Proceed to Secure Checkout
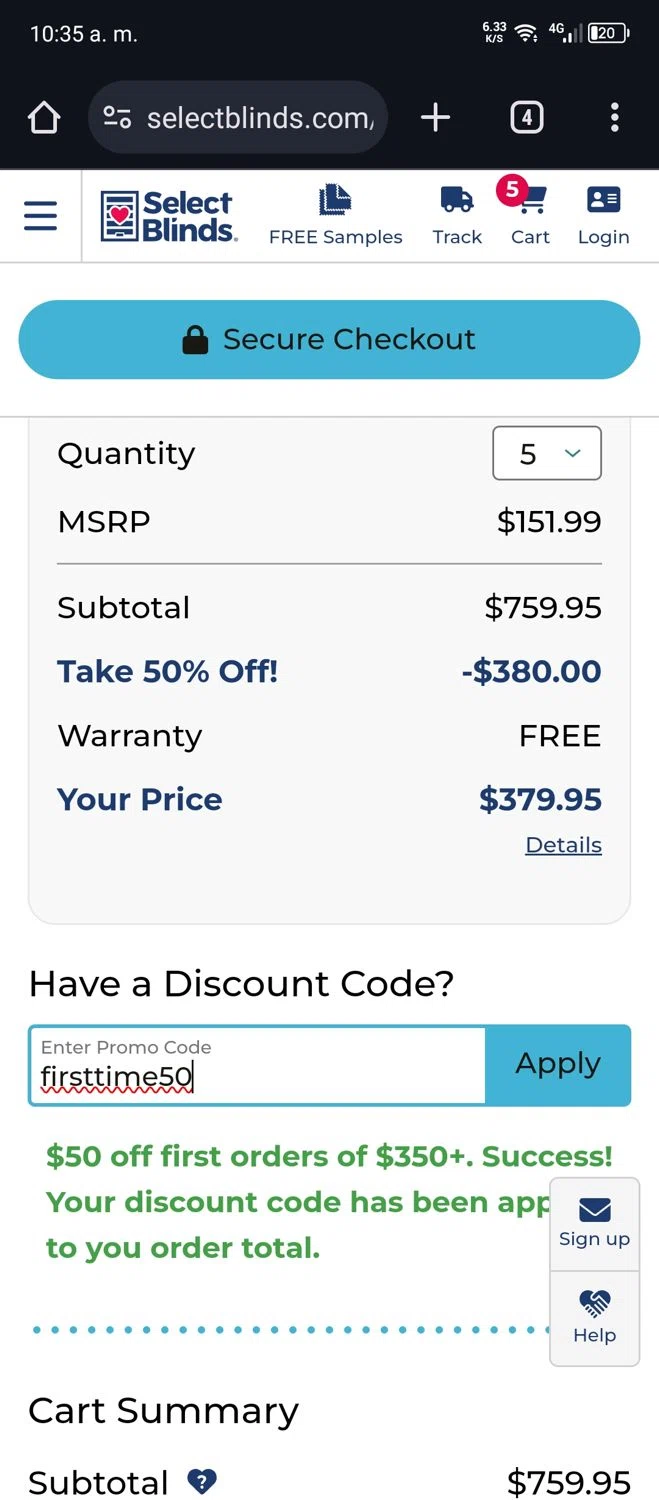Viewport: 659px width, 1500px height. tap(329, 340)
